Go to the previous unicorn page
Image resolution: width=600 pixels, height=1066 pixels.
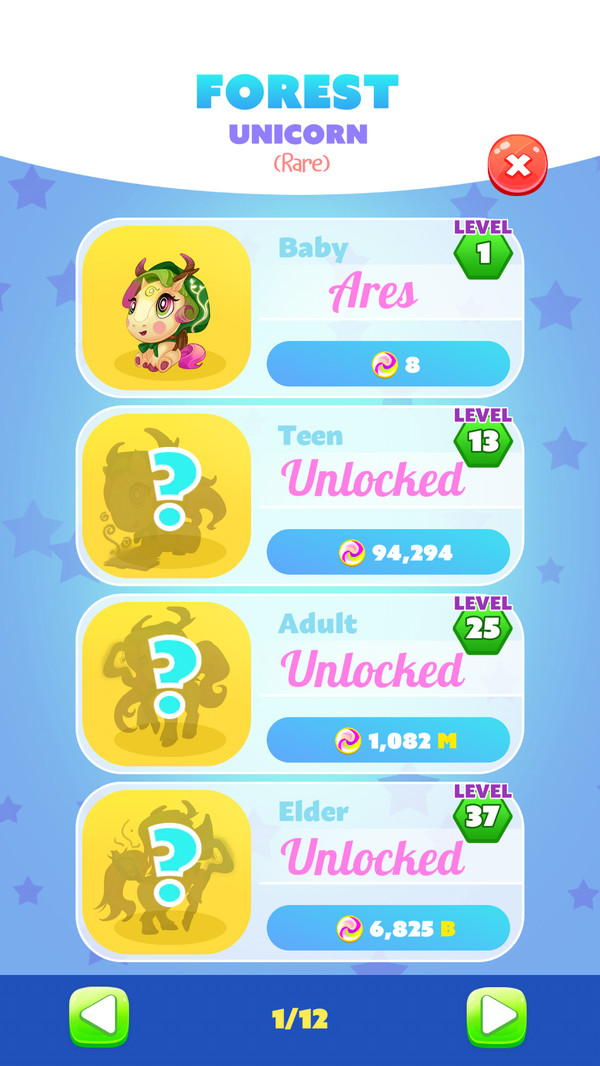[99, 1017]
